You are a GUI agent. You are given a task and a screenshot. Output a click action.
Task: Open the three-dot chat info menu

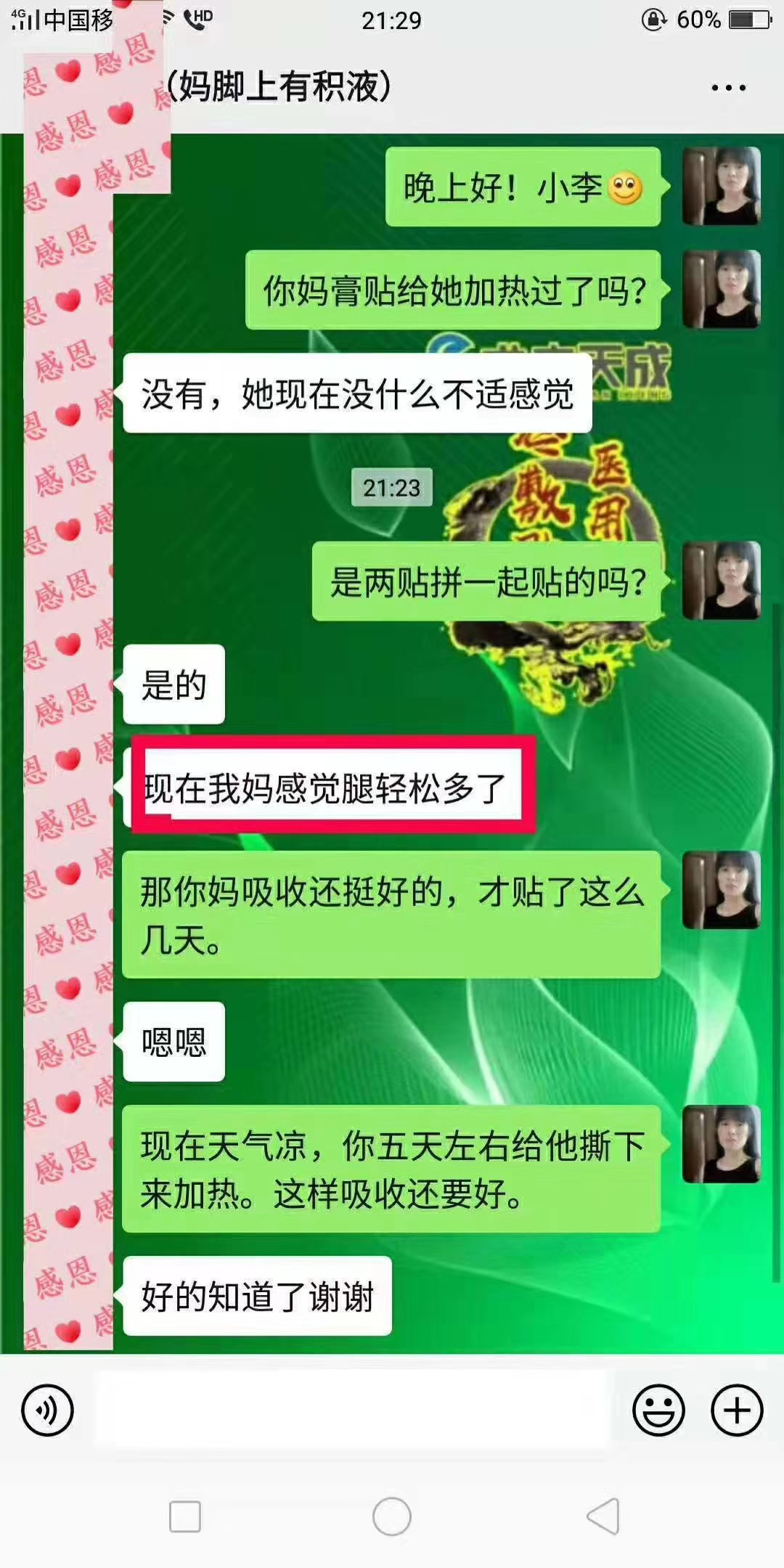(x=728, y=88)
